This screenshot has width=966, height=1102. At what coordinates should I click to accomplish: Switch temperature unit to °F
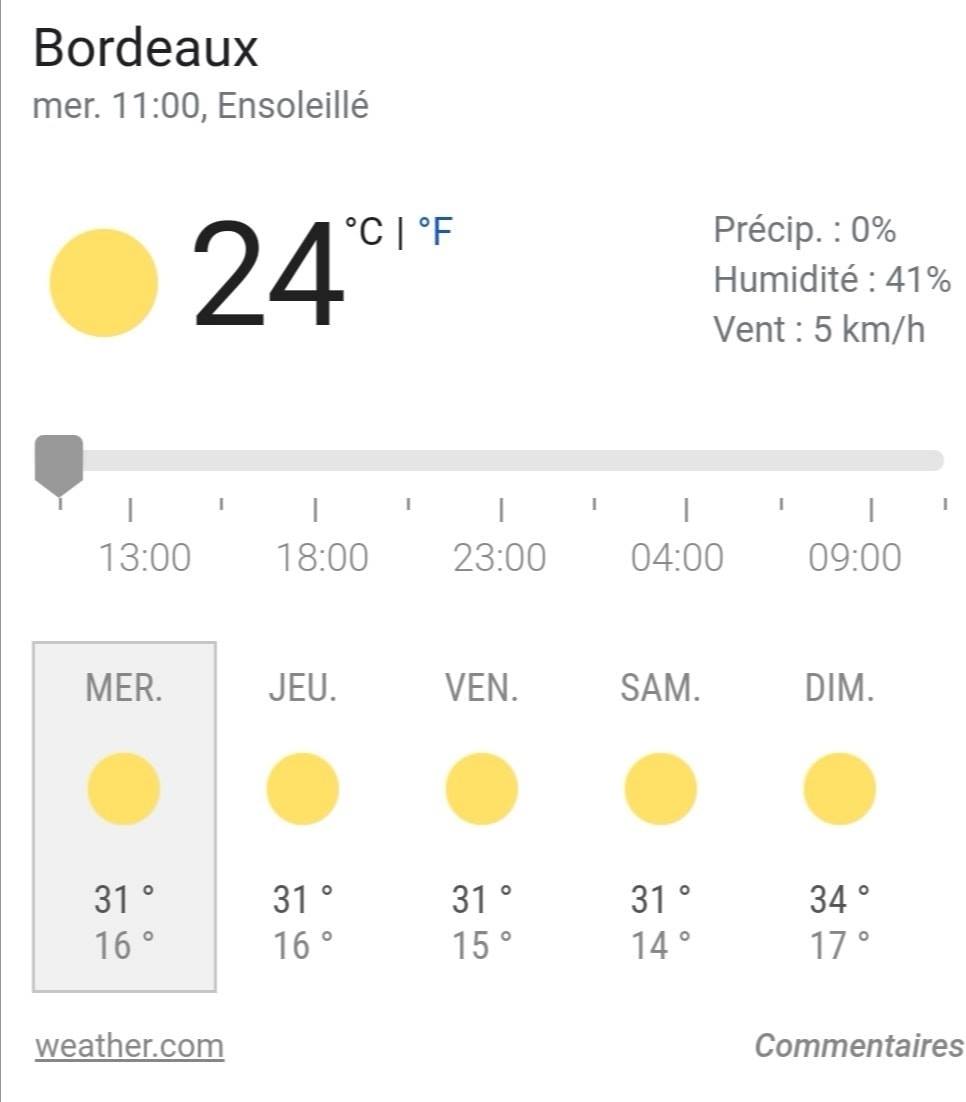(434, 231)
